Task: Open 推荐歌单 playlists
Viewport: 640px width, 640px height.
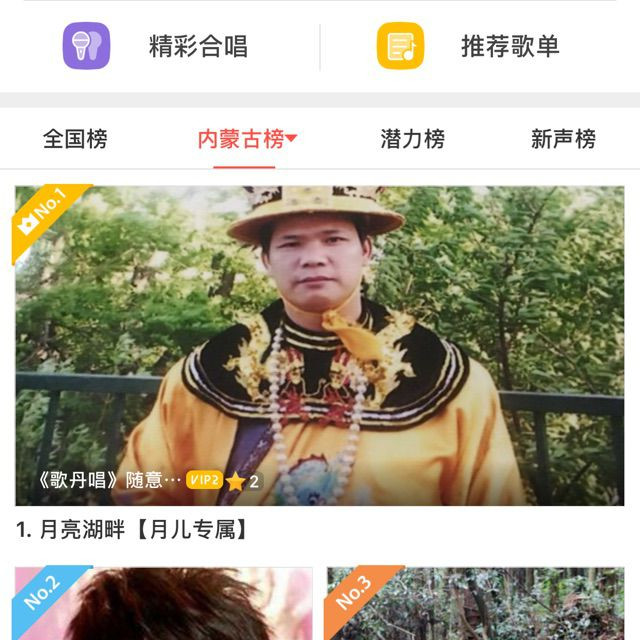Action: (470, 46)
